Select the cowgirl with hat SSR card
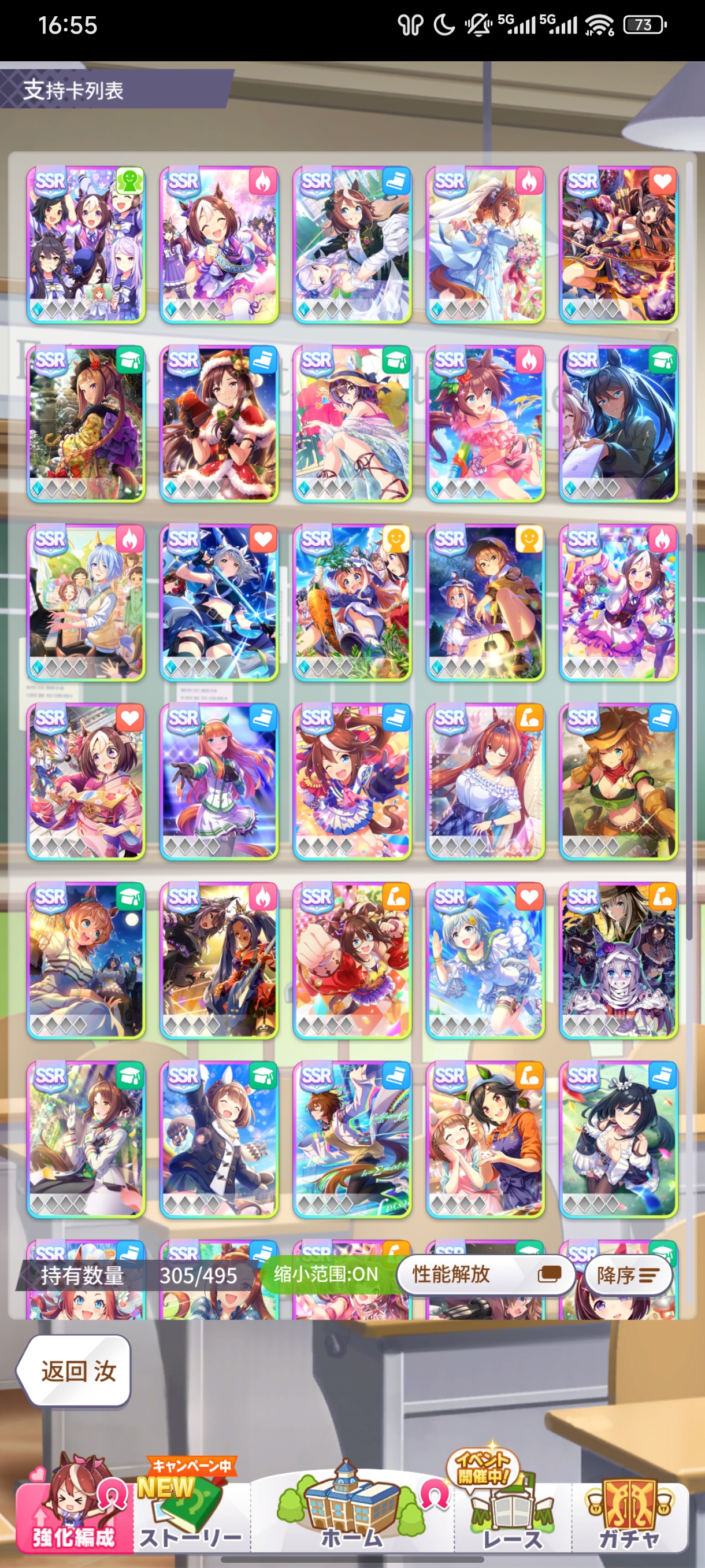 (x=618, y=782)
